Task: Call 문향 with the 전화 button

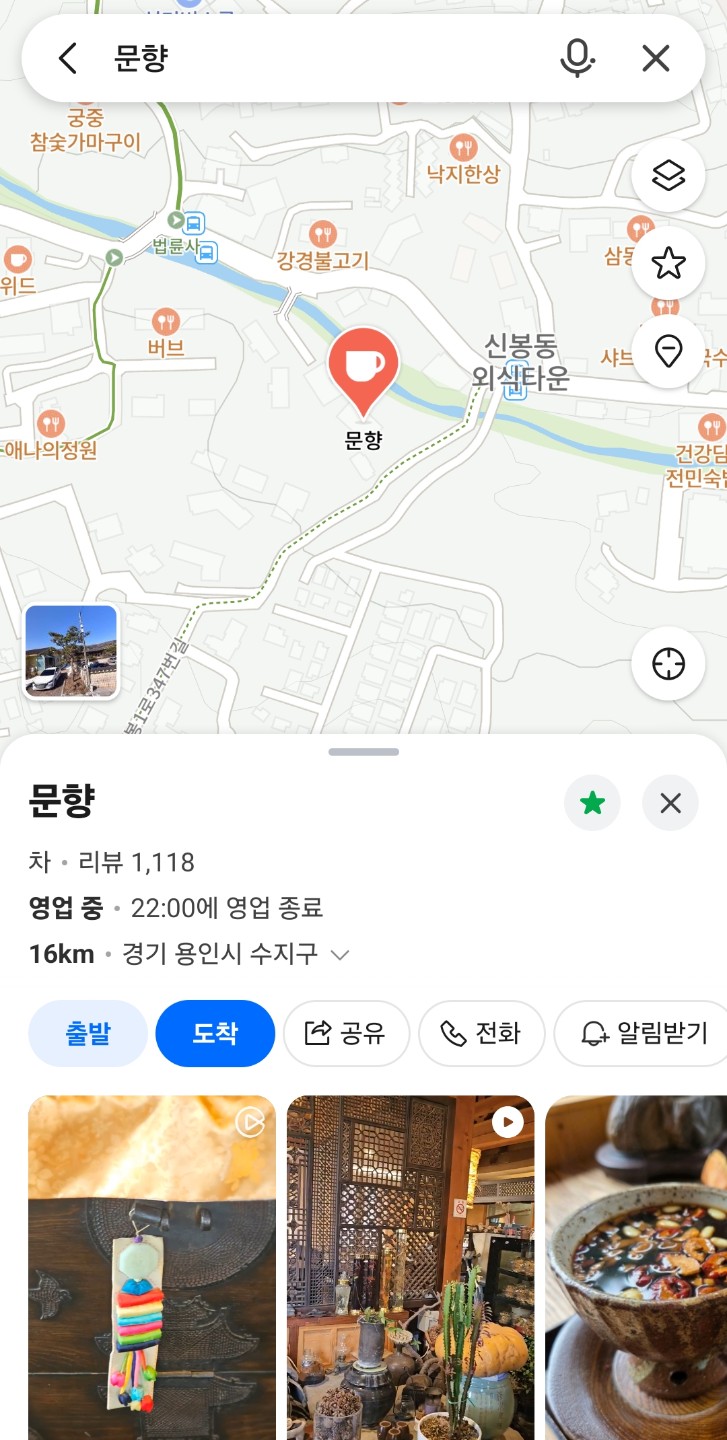Action: (x=481, y=1033)
